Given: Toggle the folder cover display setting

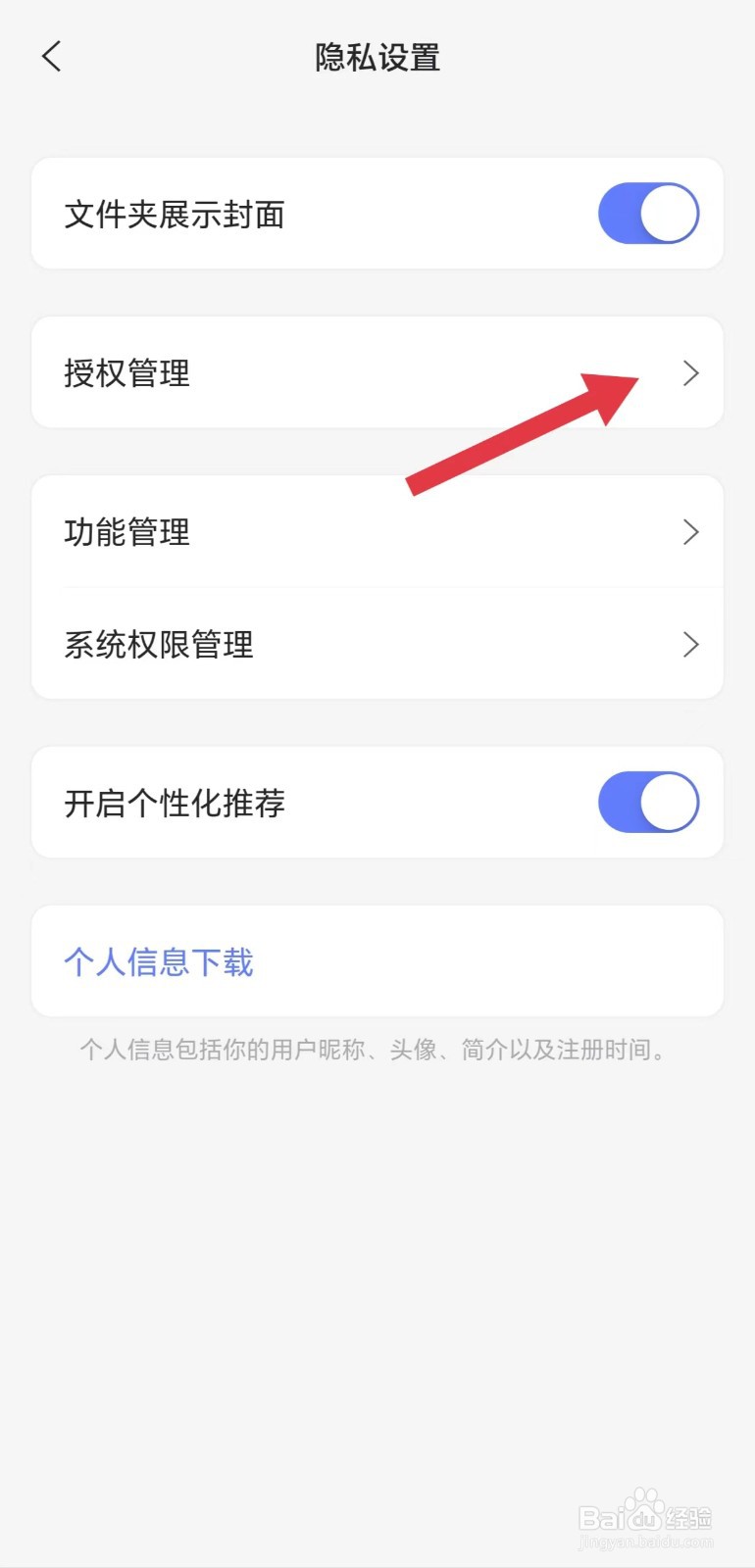Looking at the screenshot, I should point(649,213).
